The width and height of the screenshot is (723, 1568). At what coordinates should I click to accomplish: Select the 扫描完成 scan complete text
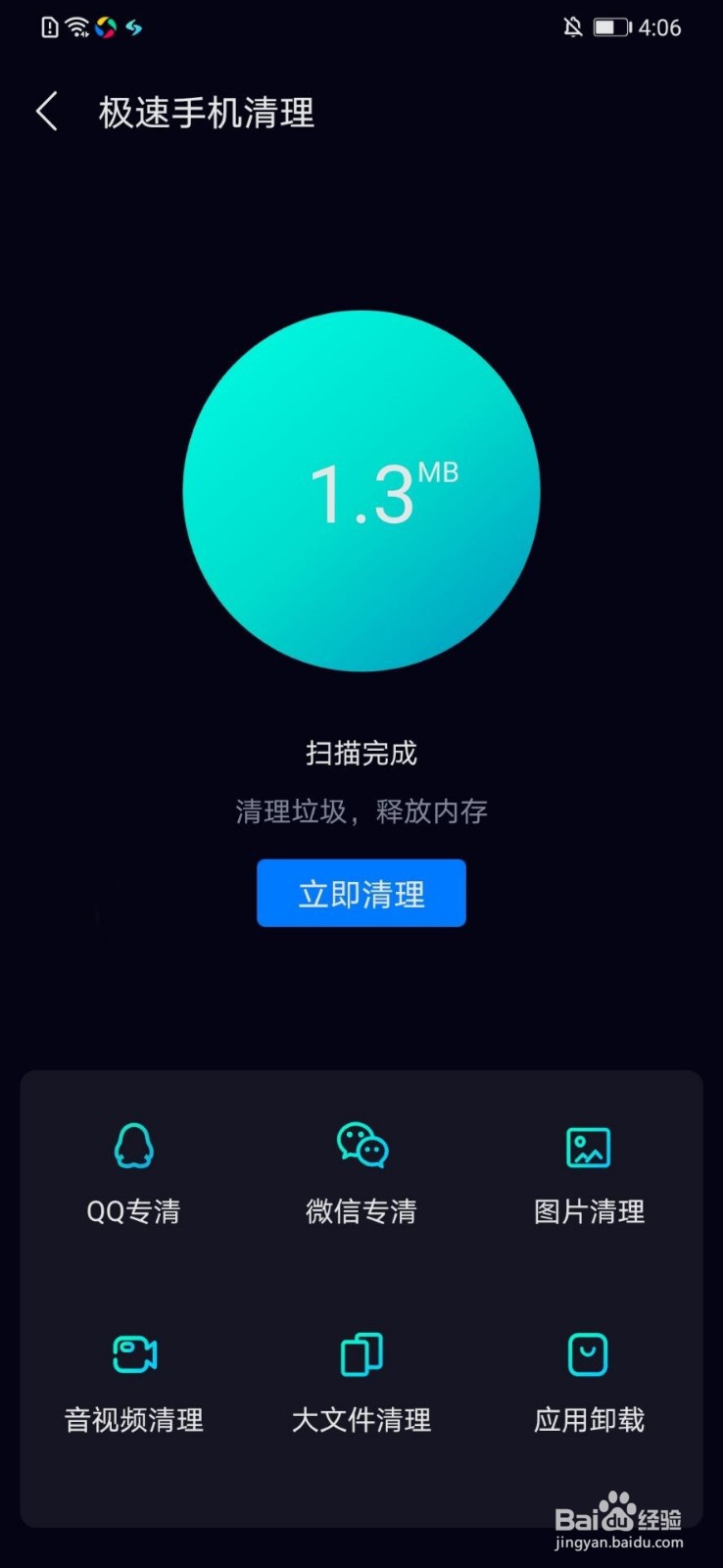tap(361, 753)
